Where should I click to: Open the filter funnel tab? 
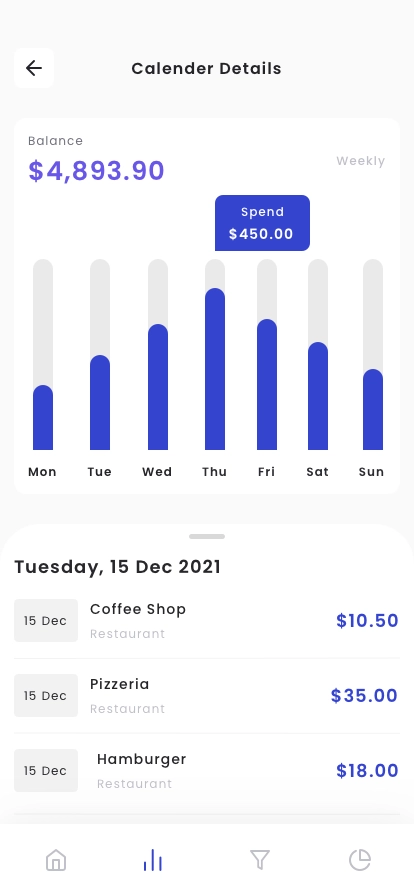[260, 859]
